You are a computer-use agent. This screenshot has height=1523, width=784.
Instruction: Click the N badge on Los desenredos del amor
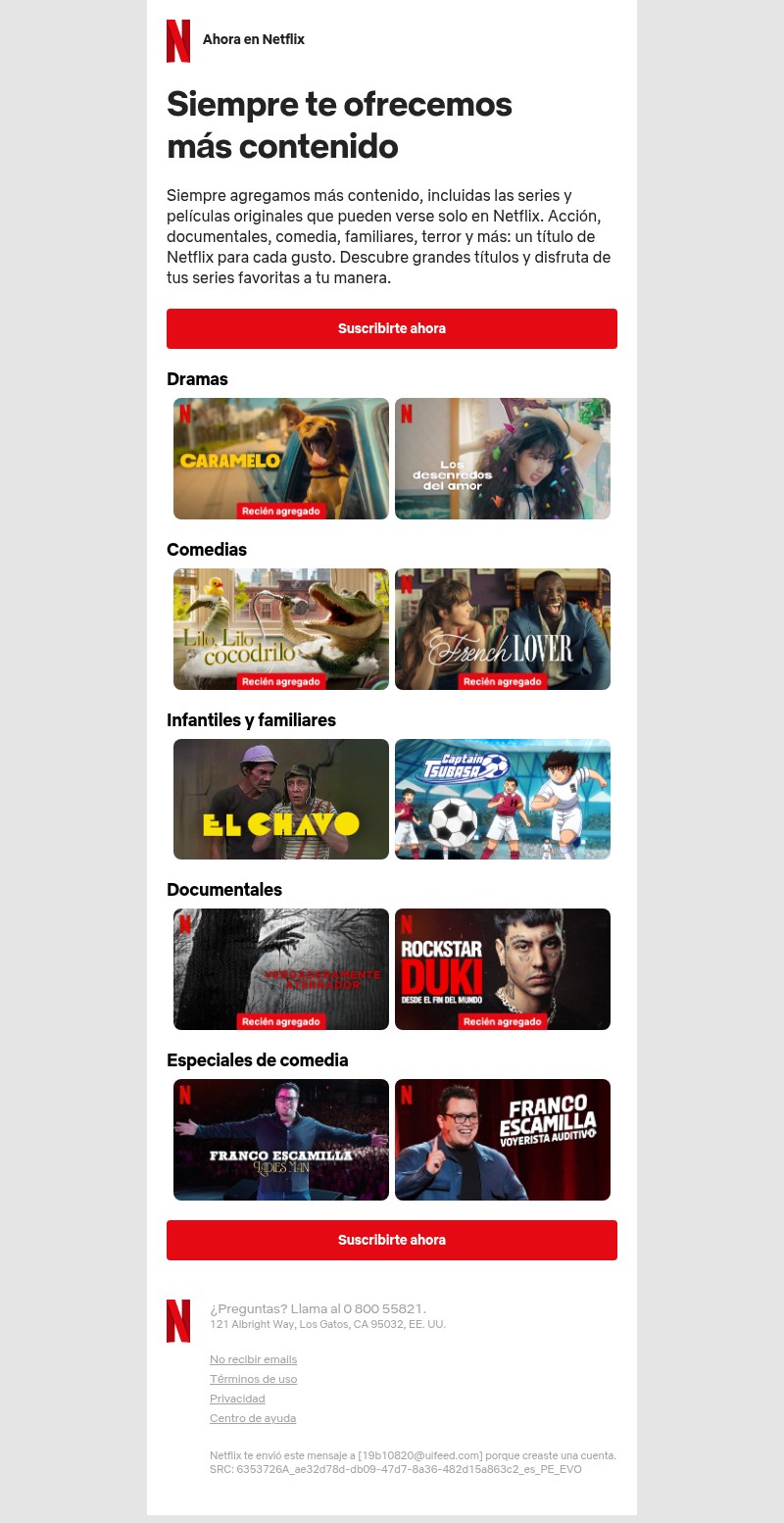point(405,412)
